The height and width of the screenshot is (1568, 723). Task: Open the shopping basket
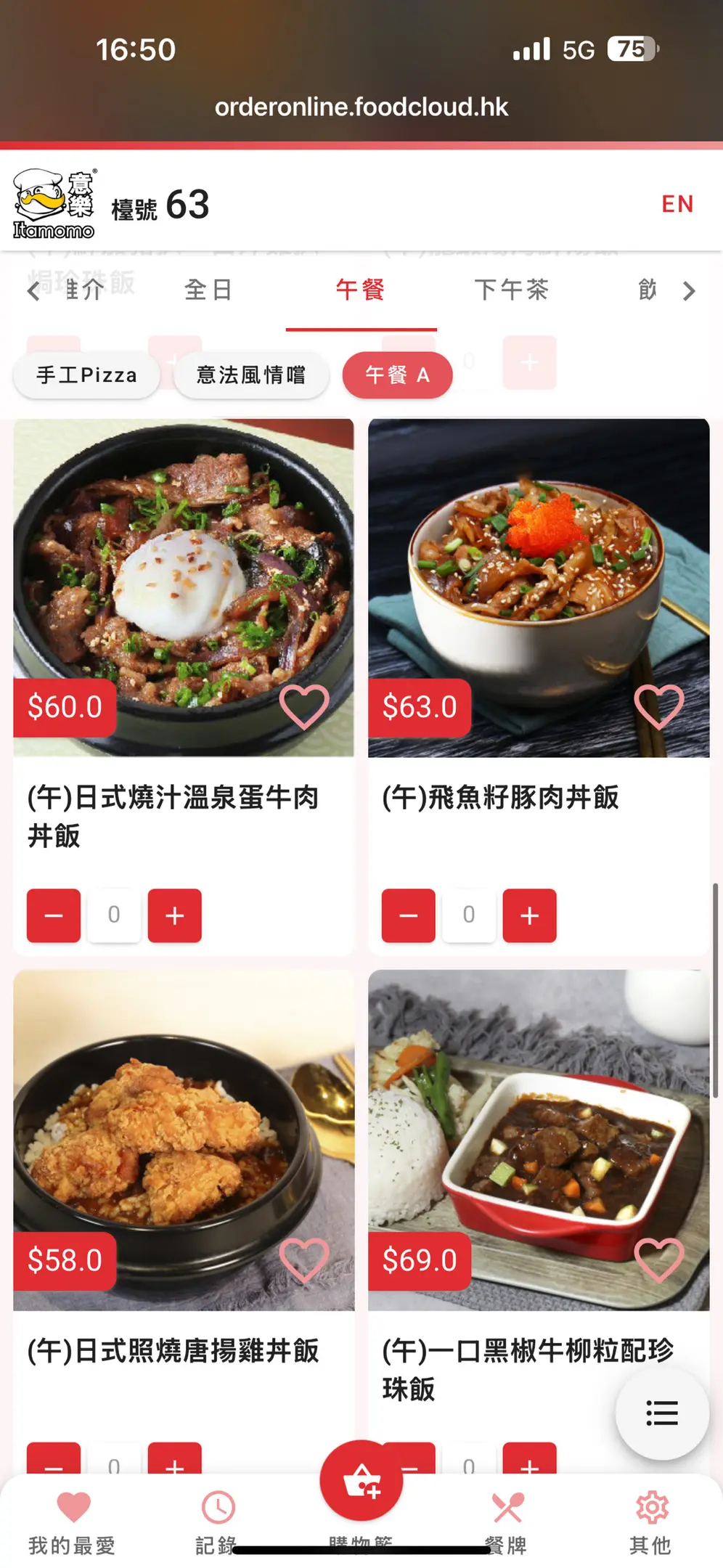tap(361, 1481)
